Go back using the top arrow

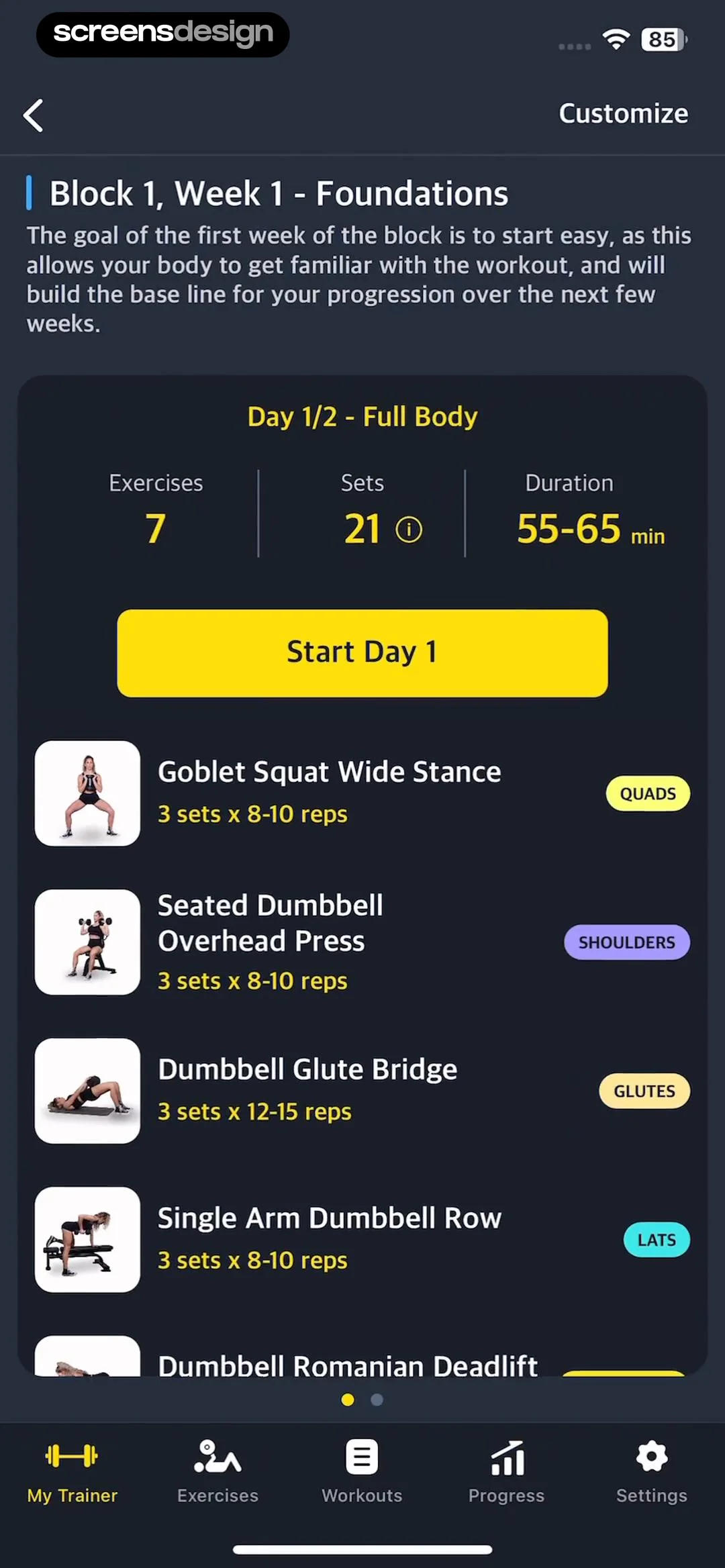click(34, 115)
